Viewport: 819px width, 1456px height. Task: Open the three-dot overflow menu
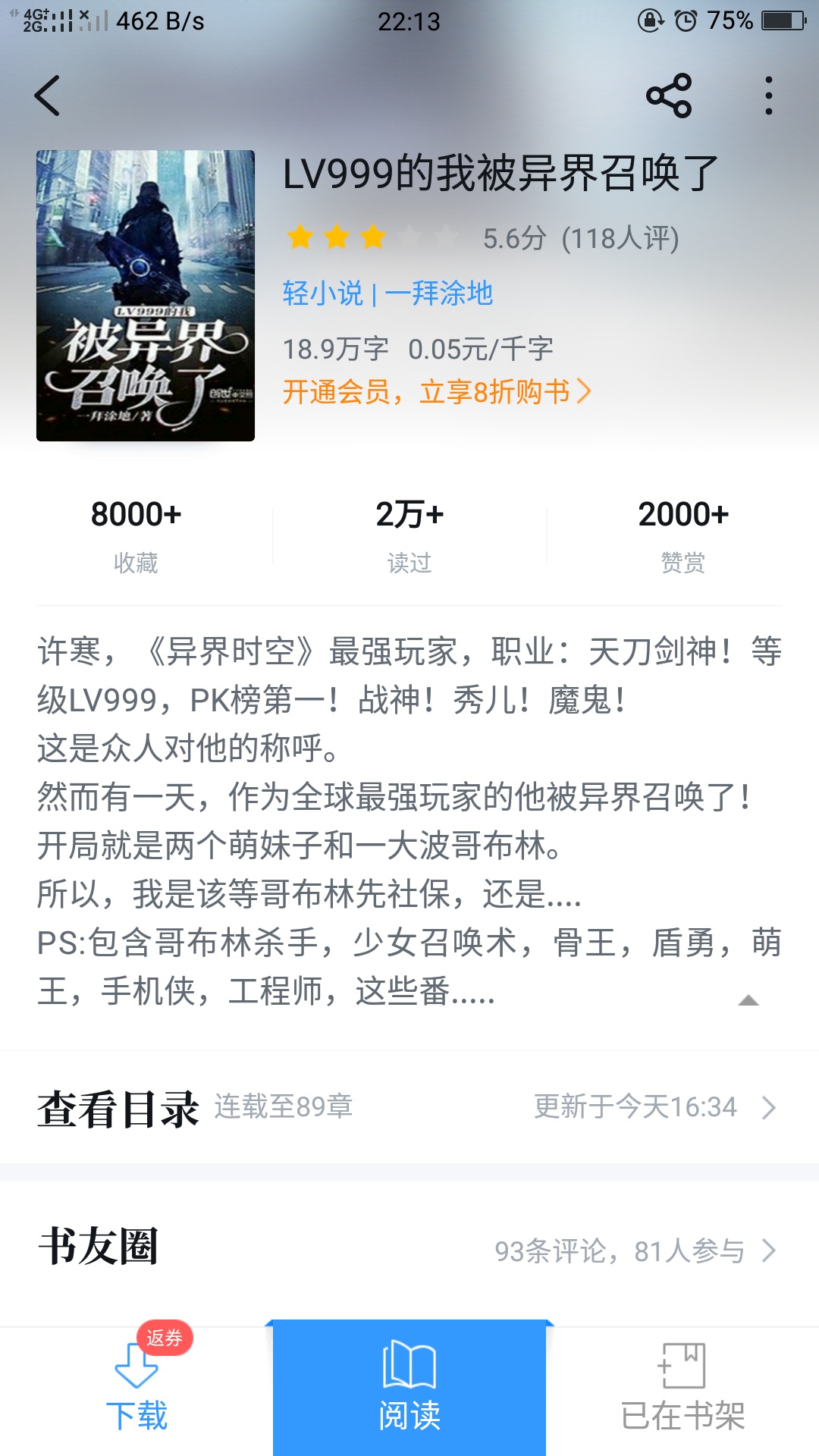tap(769, 96)
